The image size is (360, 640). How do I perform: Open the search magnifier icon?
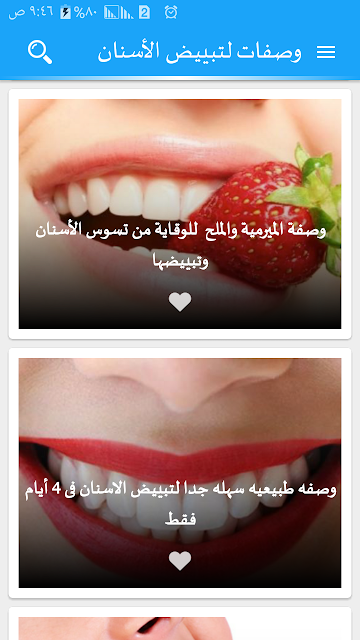pos(40,52)
